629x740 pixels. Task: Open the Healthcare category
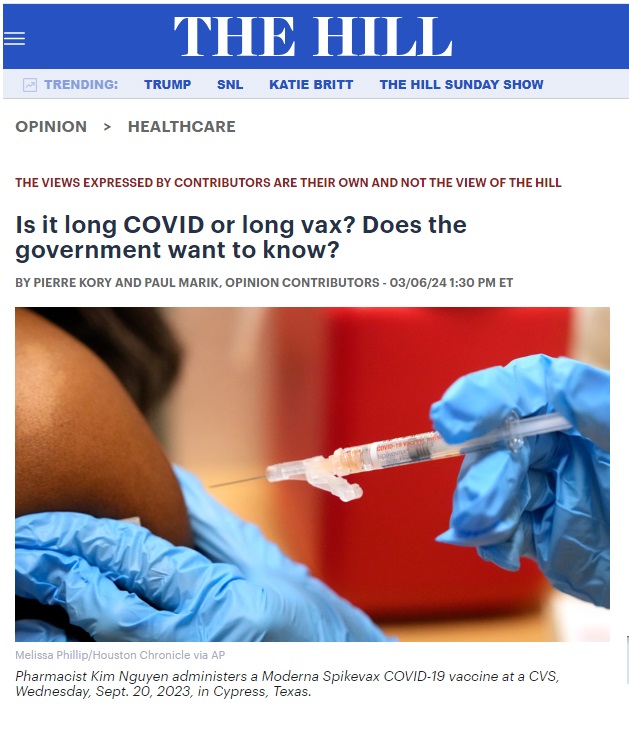181,127
